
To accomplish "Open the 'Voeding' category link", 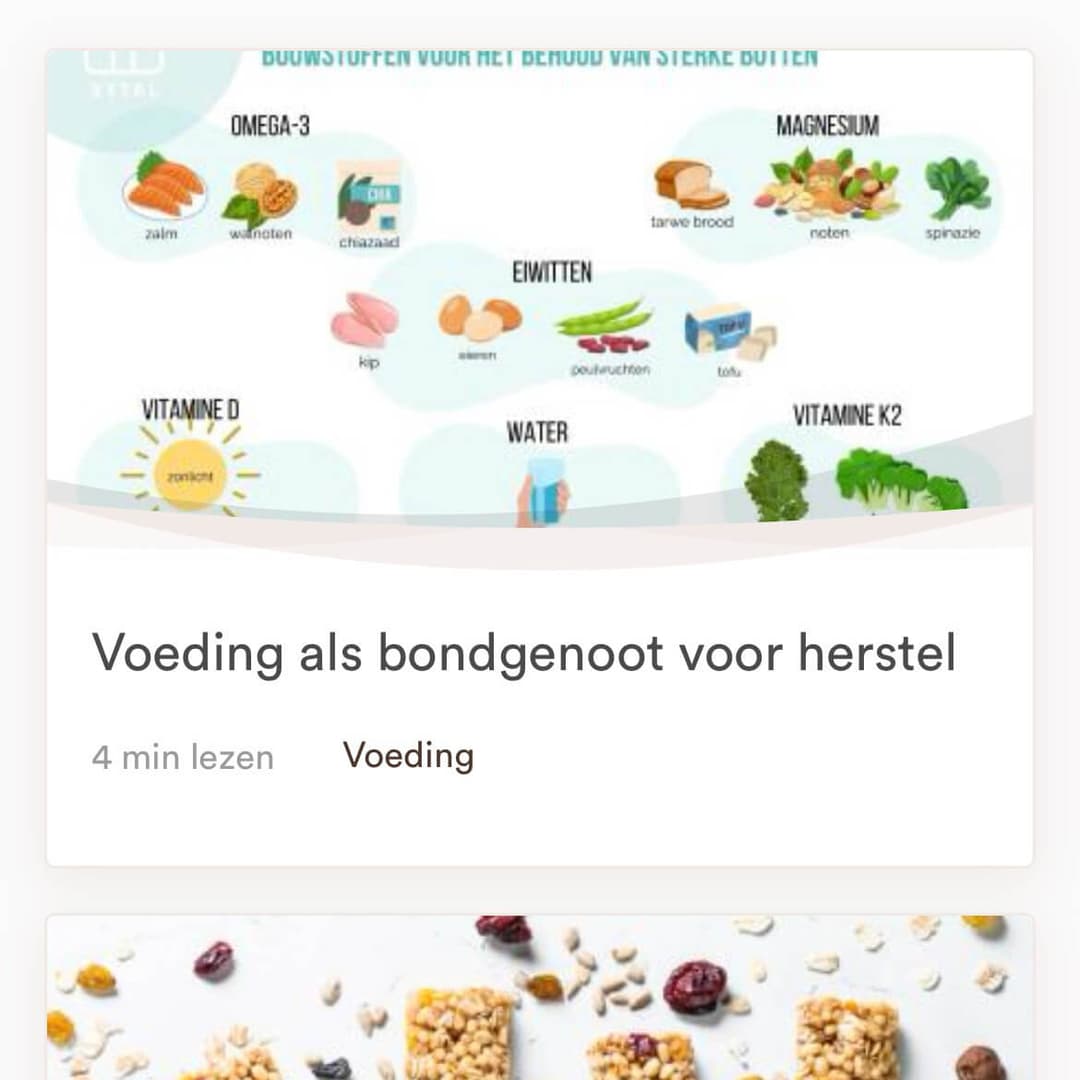I will click(x=408, y=756).
